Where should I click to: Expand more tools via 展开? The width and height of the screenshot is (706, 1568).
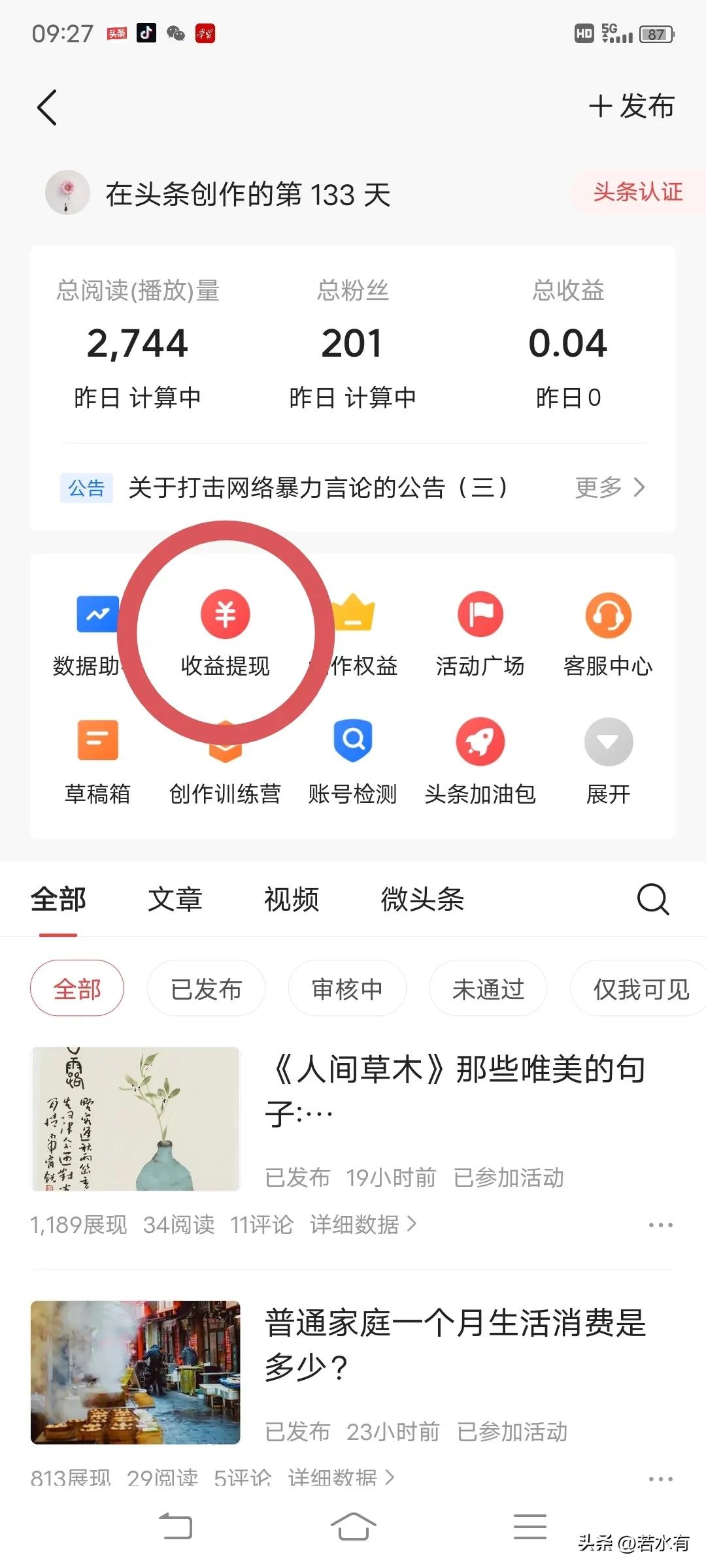[608, 761]
